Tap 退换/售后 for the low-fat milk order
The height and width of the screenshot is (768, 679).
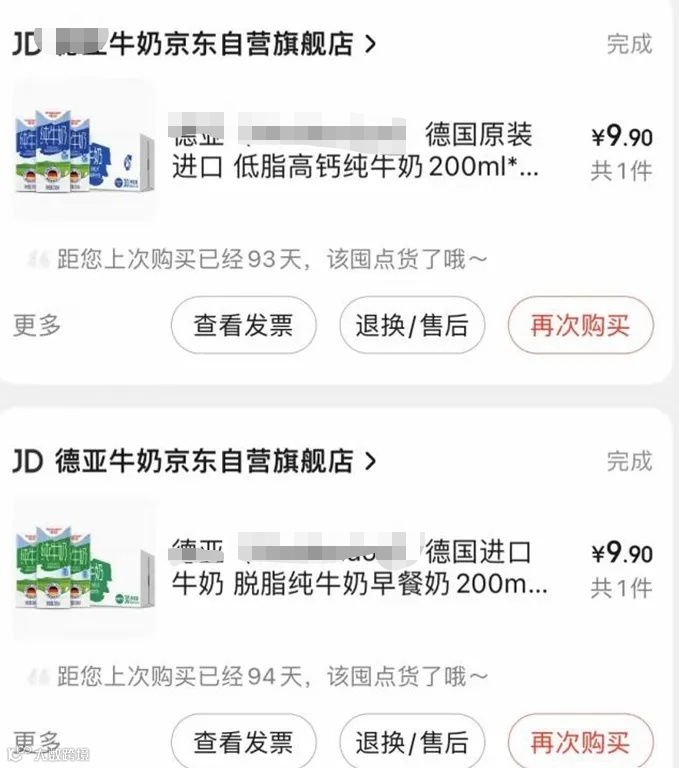[x=411, y=326]
